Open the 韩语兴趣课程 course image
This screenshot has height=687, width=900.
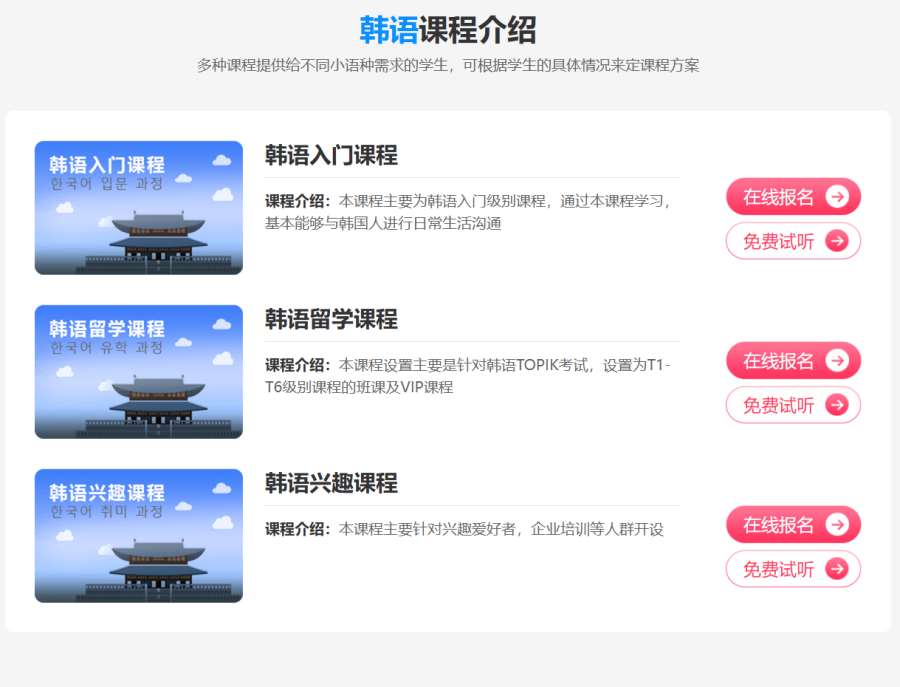(139, 536)
